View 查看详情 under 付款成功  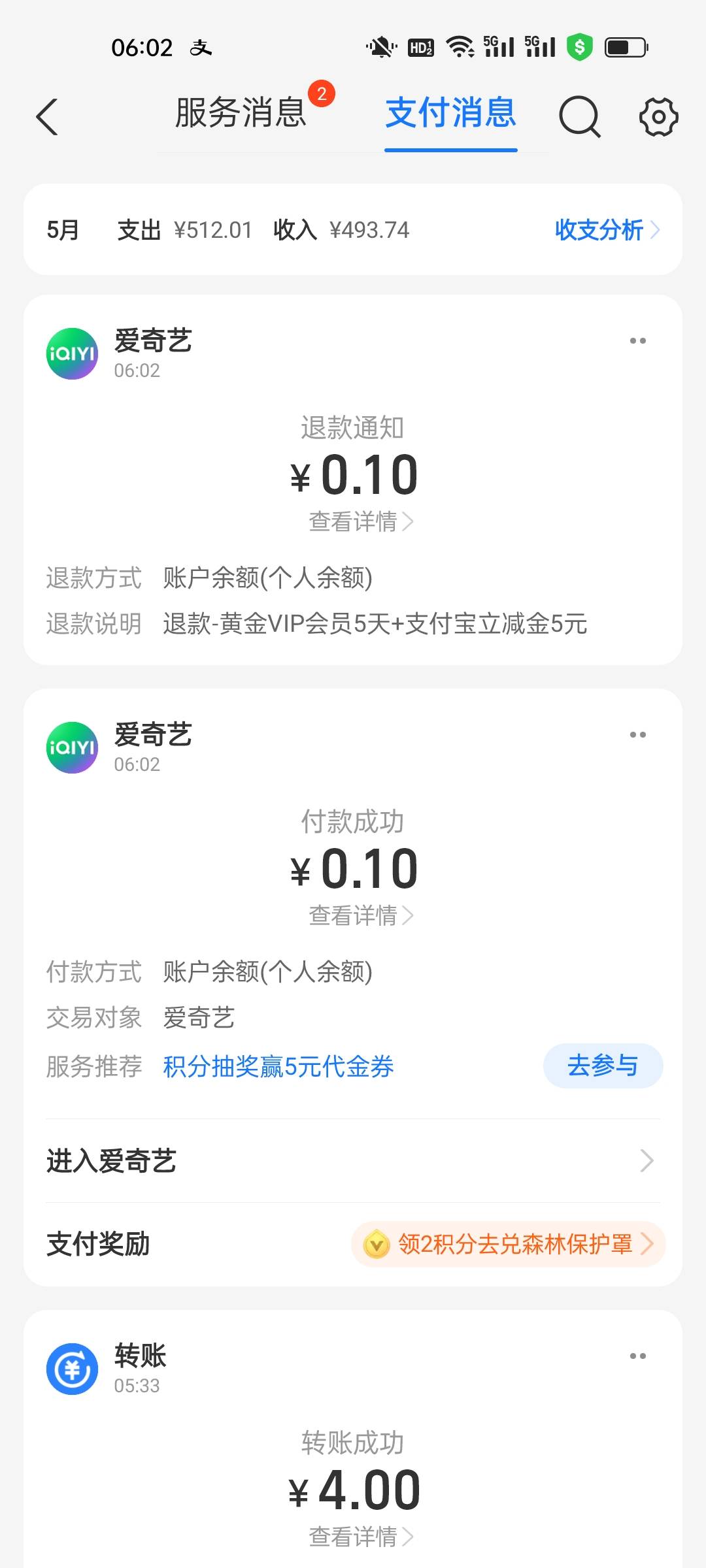[361, 915]
